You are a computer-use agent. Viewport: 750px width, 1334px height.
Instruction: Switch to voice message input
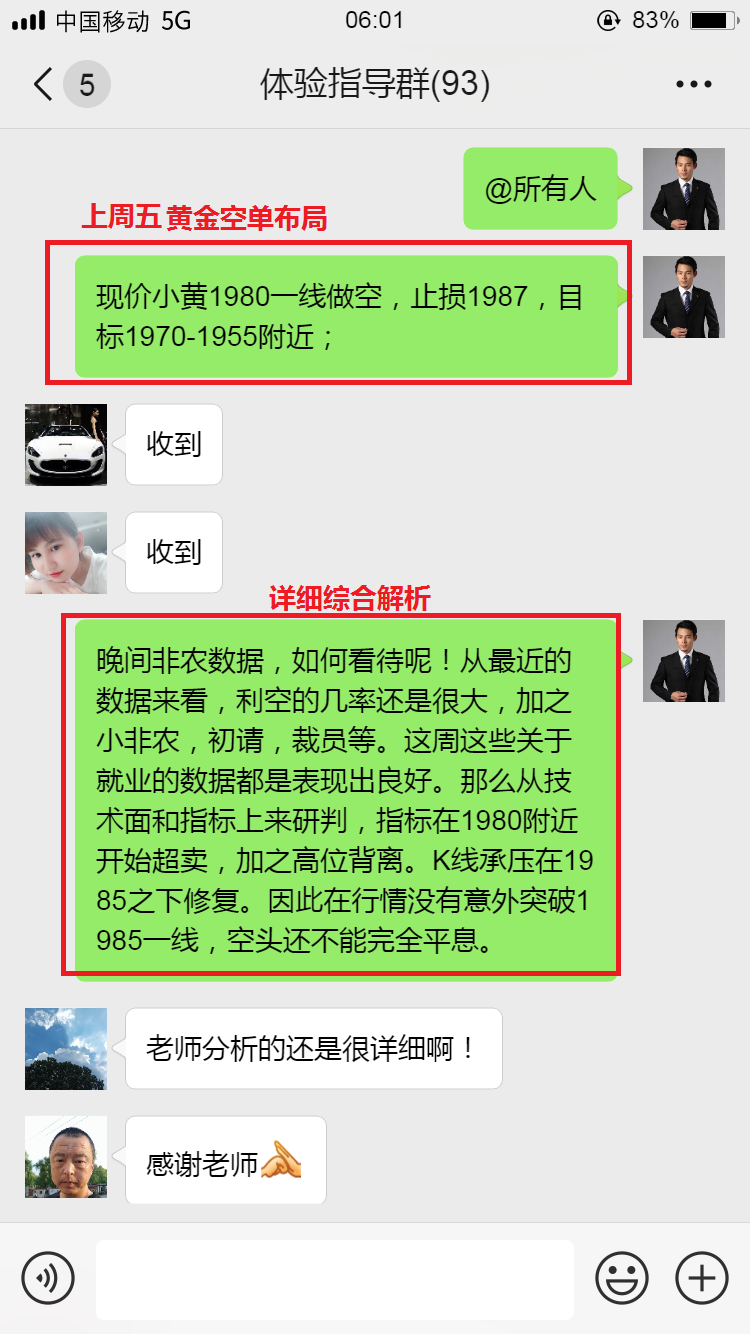(48, 1278)
